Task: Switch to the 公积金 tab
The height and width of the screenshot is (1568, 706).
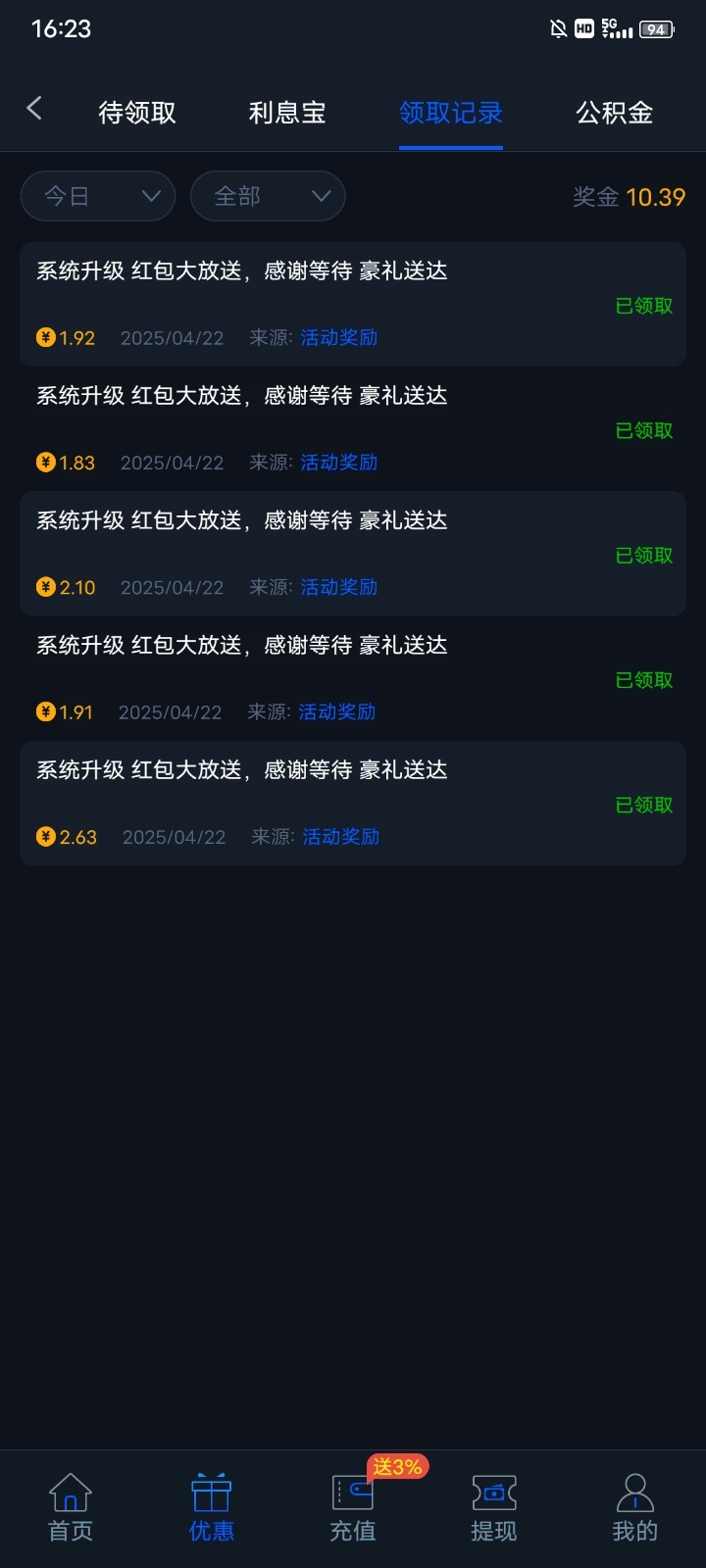Action: [615, 113]
